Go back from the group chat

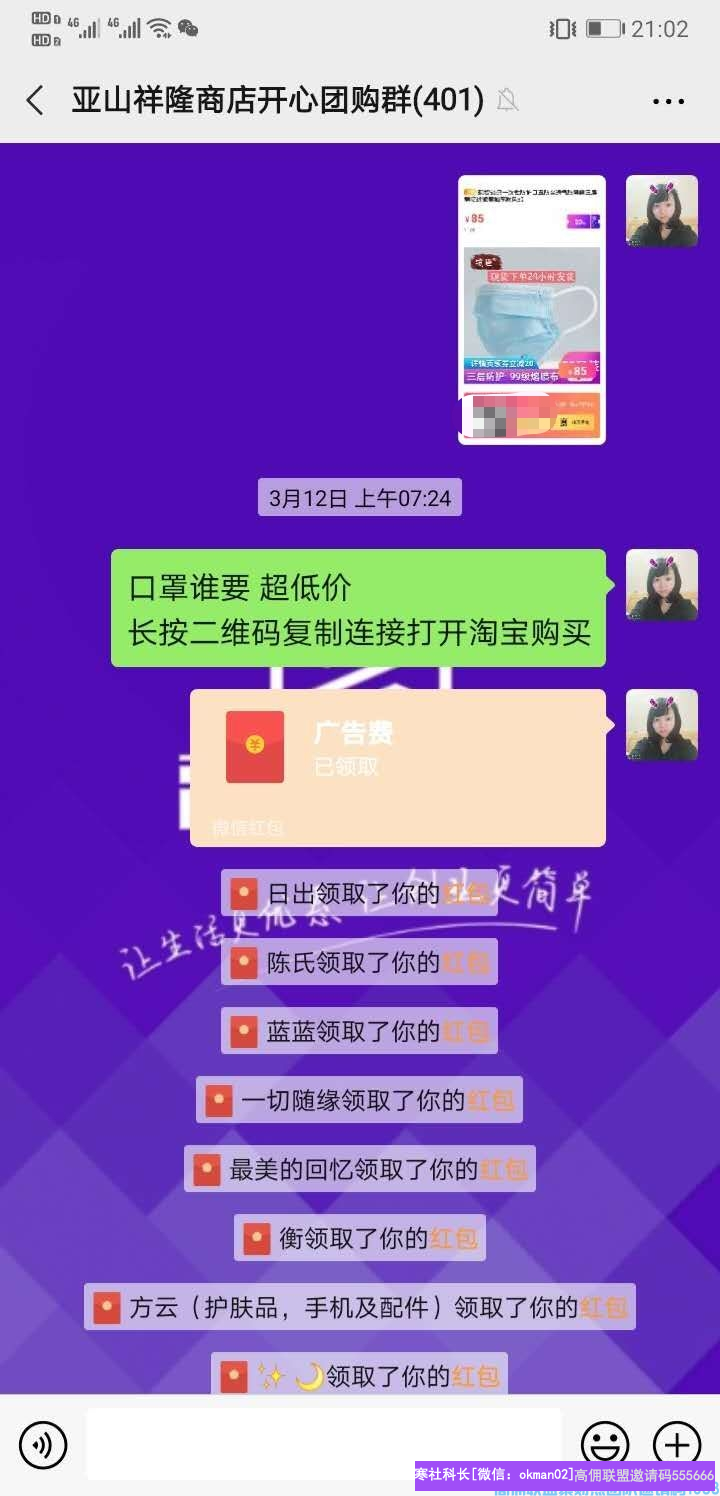coord(35,100)
